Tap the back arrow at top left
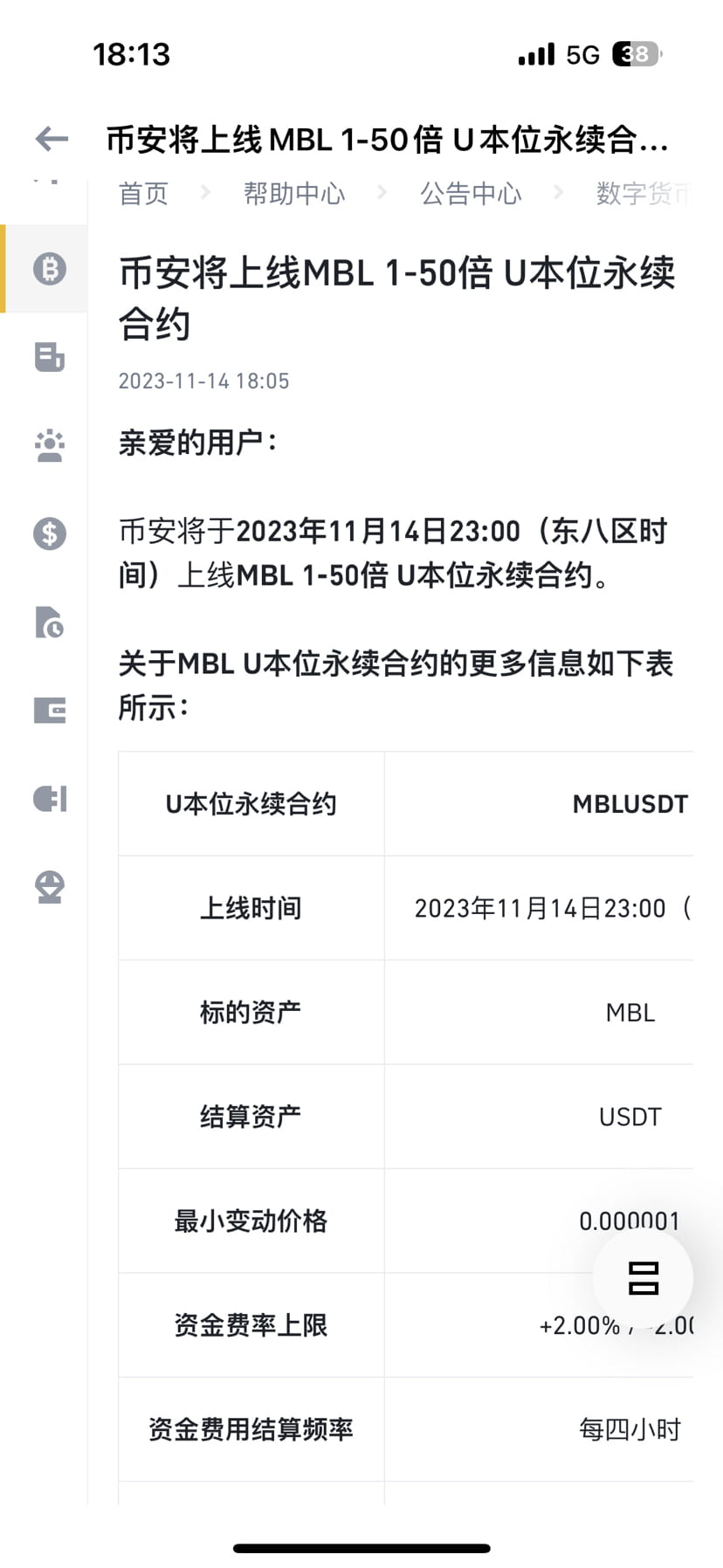The width and height of the screenshot is (723, 1568). point(50,139)
